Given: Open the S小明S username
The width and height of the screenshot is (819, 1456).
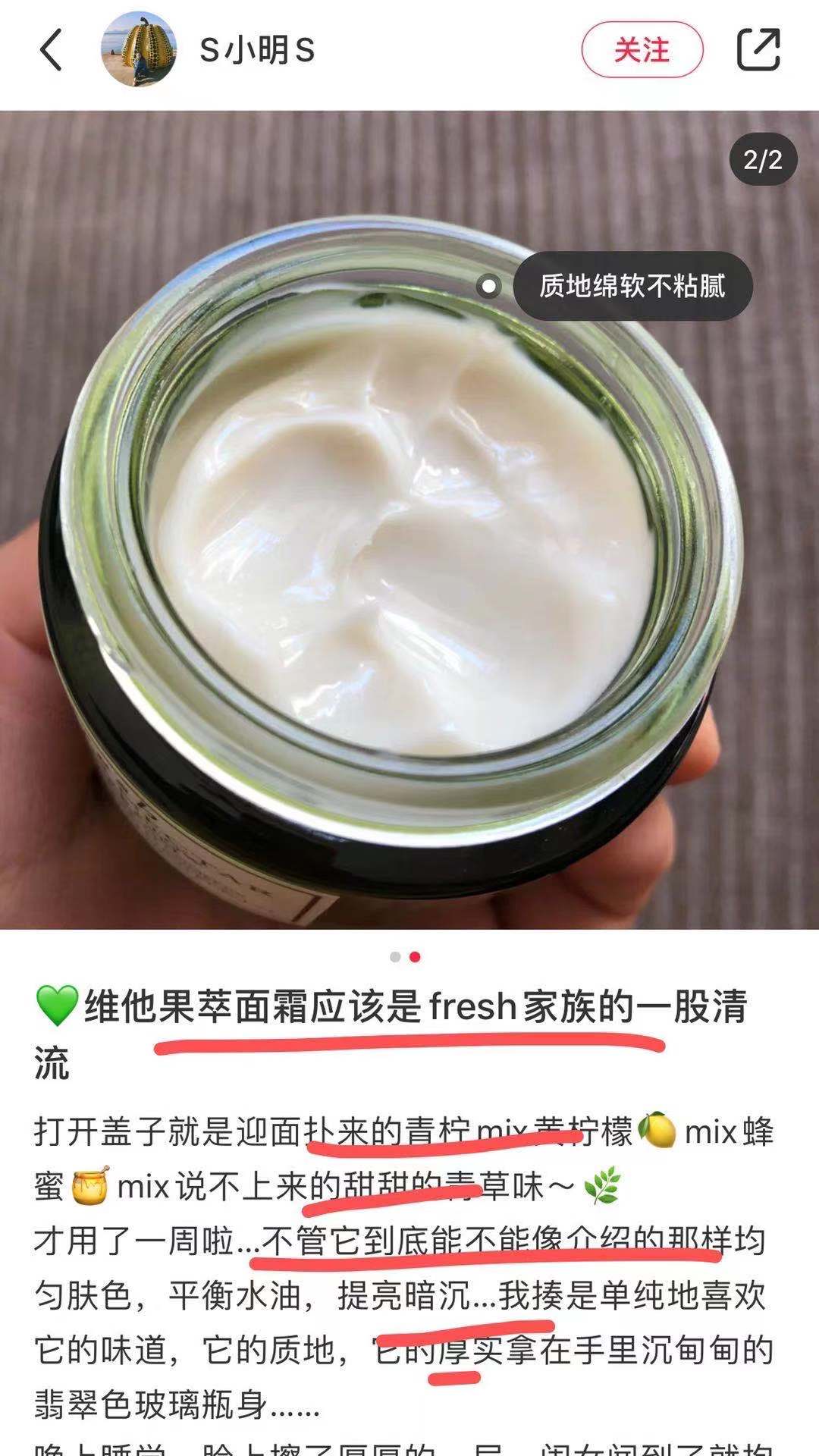Looking at the screenshot, I should [256, 51].
